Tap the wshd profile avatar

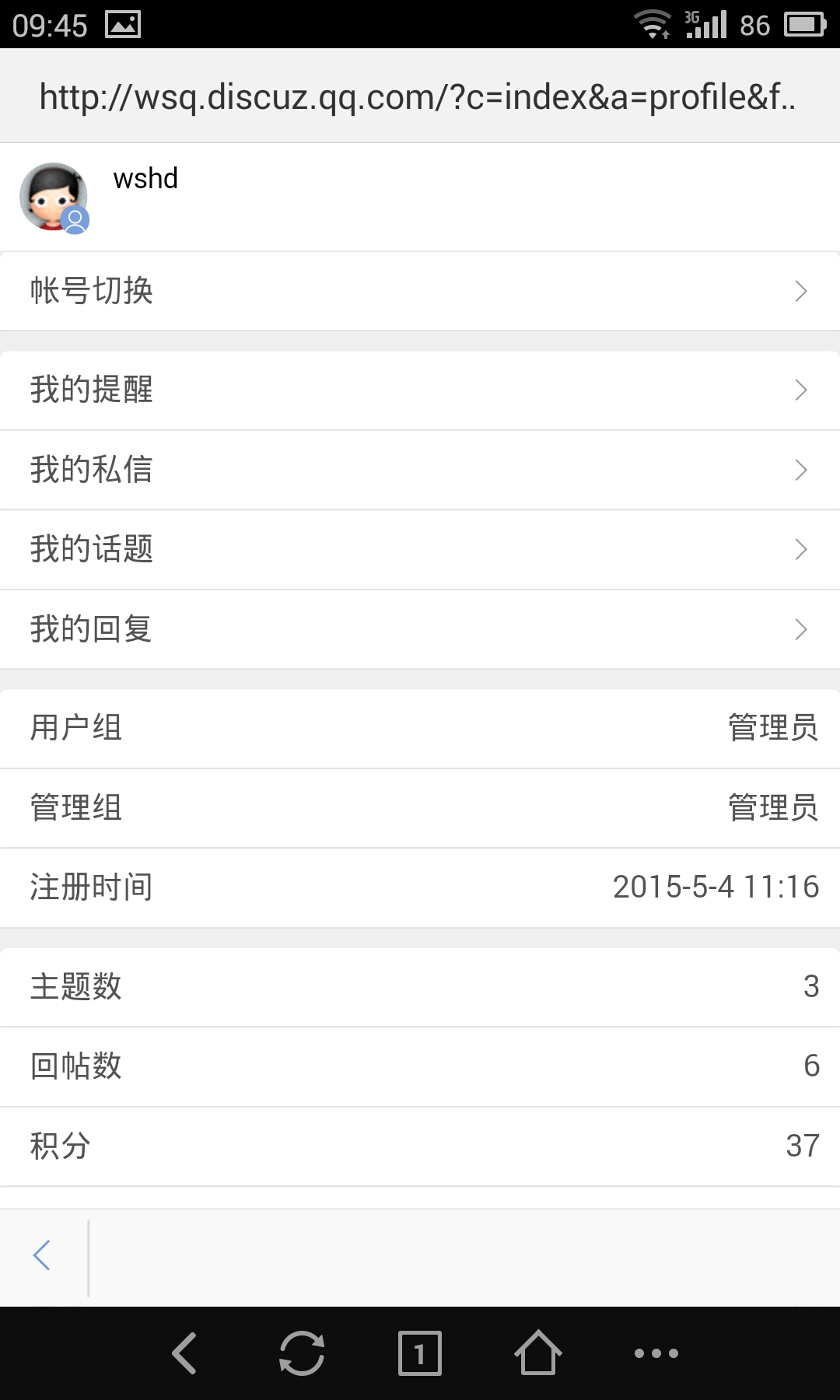(54, 197)
